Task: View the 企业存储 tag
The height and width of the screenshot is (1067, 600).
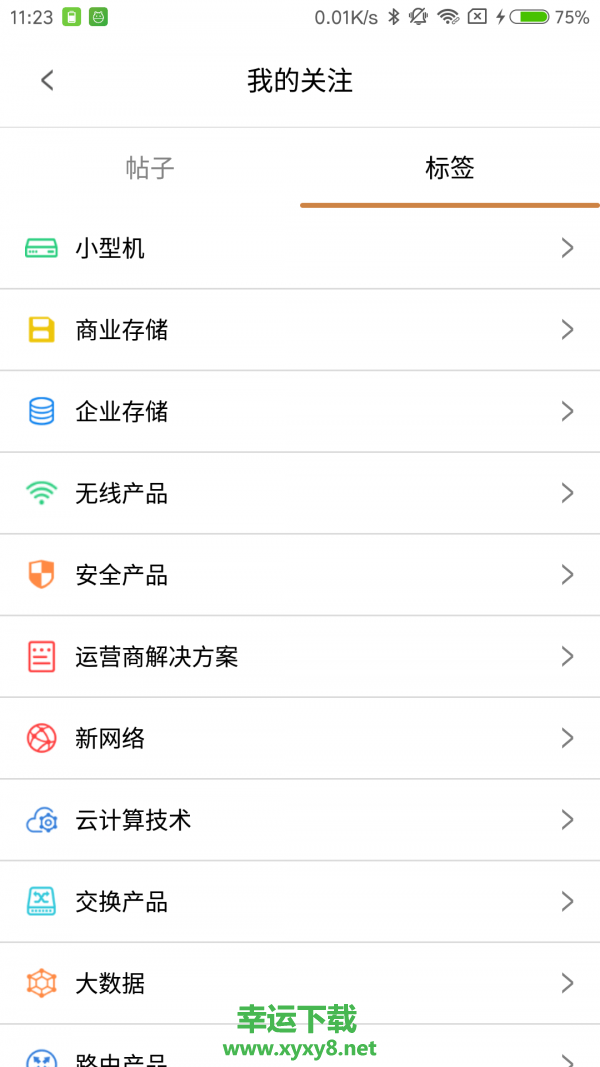Action: tap(300, 411)
